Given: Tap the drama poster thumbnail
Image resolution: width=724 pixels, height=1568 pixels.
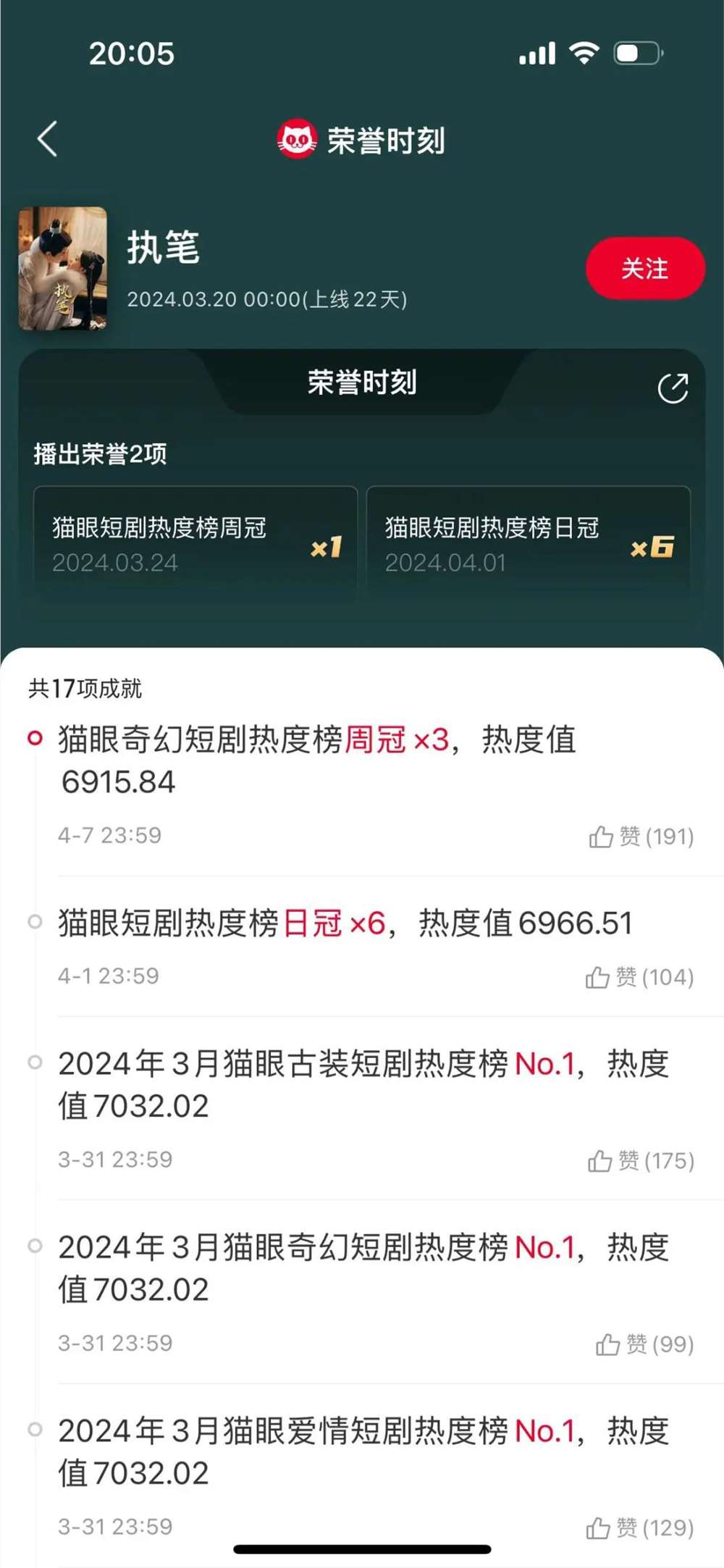Looking at the screenshot, I should point(61,269).
